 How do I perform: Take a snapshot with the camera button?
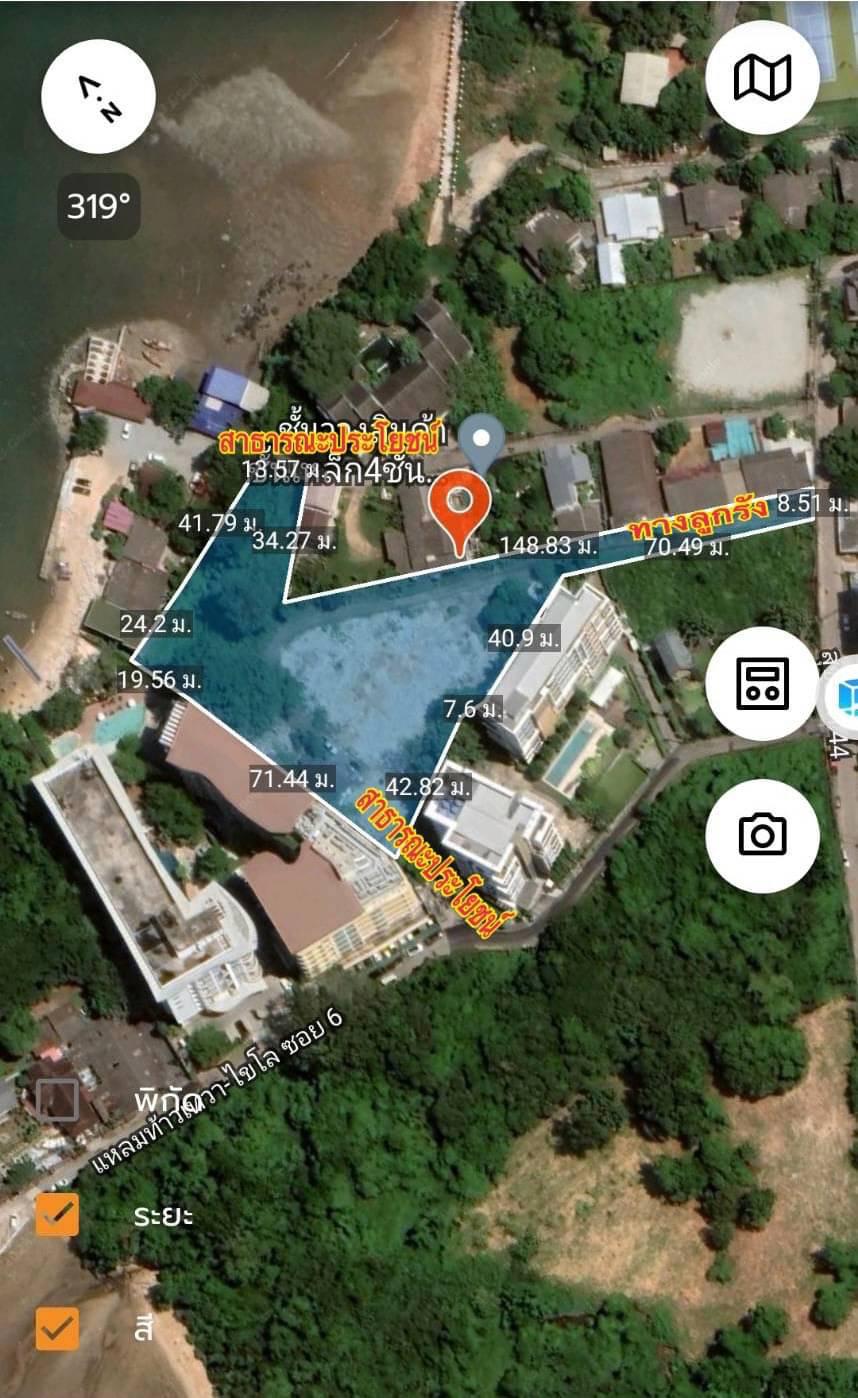762,834
